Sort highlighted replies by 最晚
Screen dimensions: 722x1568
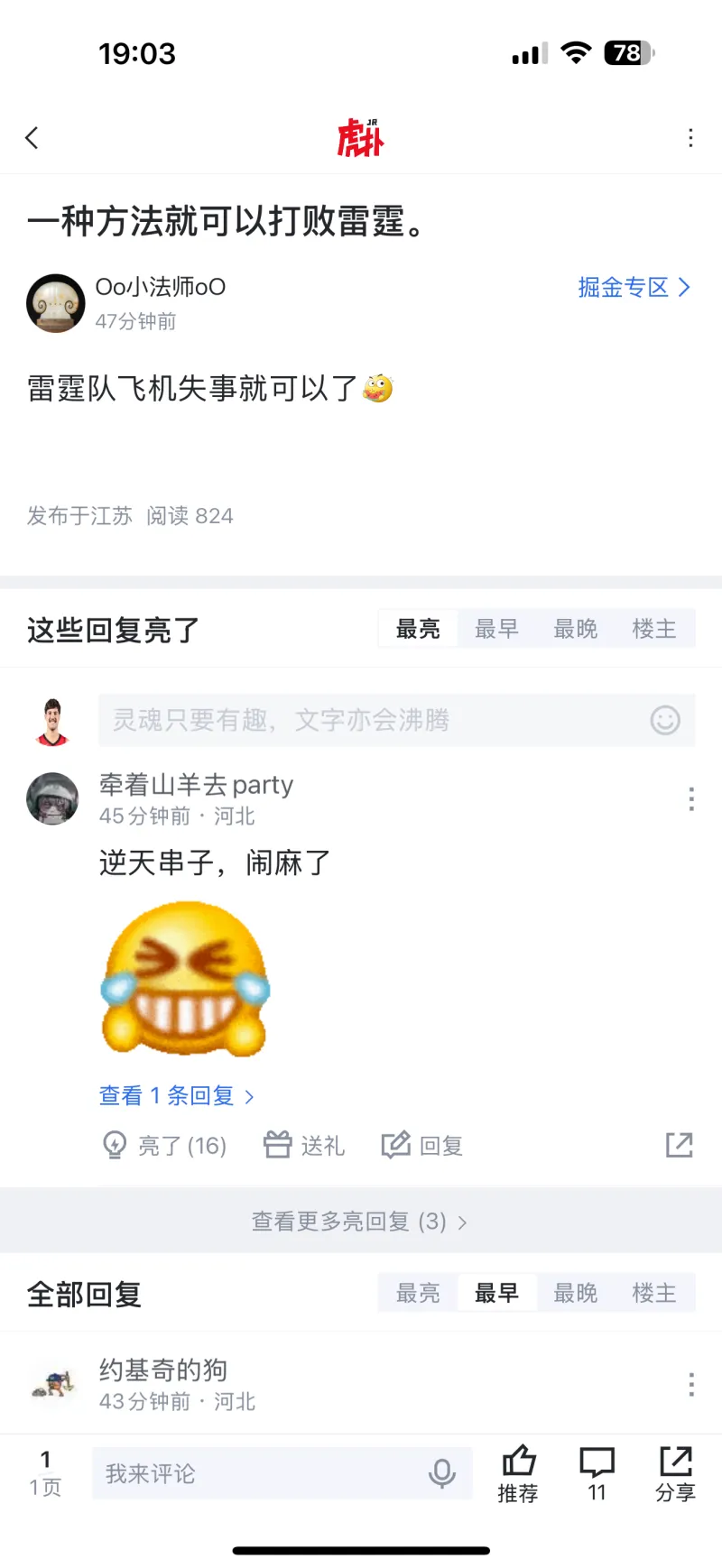[575, 629]
